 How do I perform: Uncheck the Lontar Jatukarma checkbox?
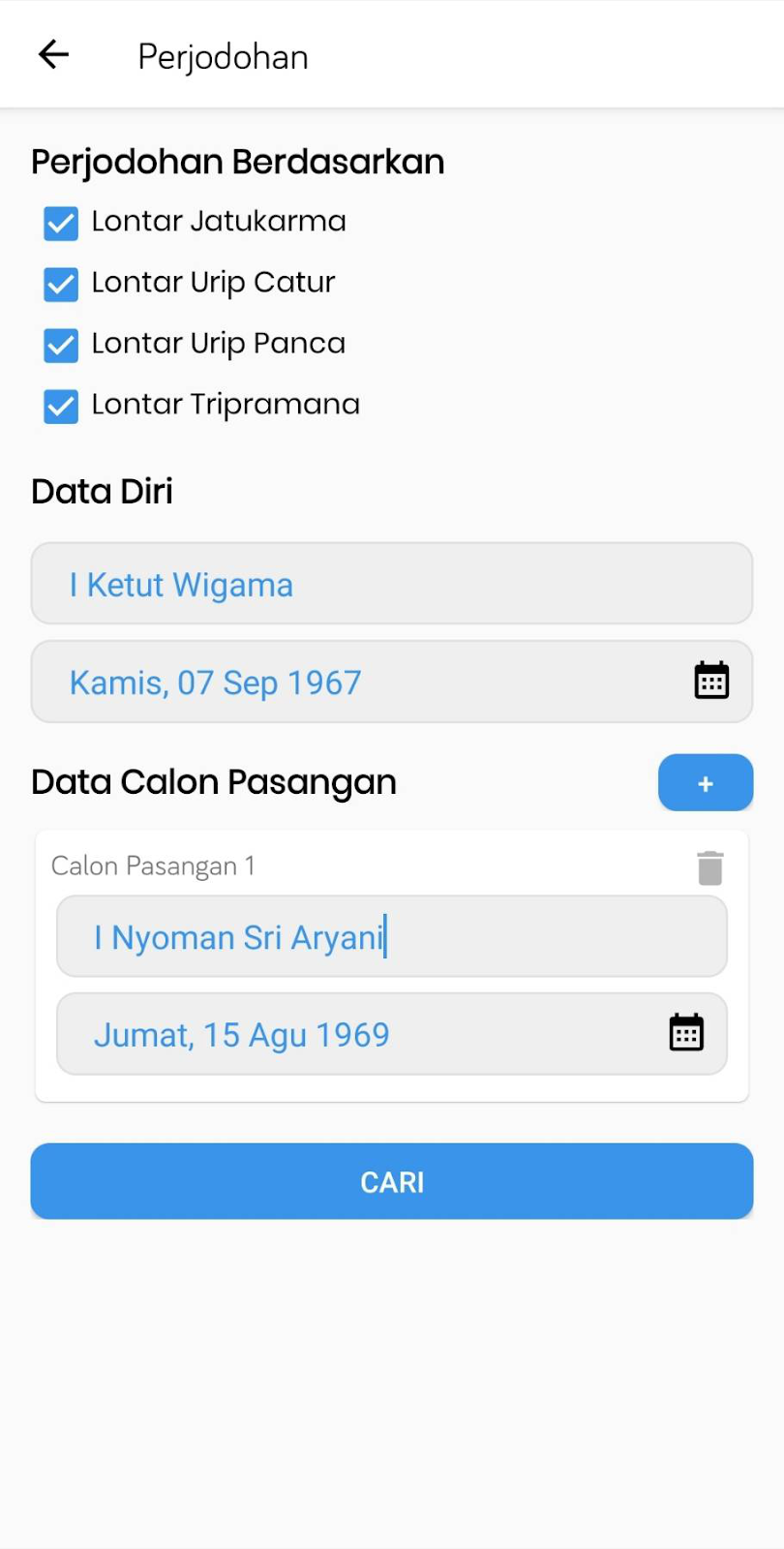[61, 223]
